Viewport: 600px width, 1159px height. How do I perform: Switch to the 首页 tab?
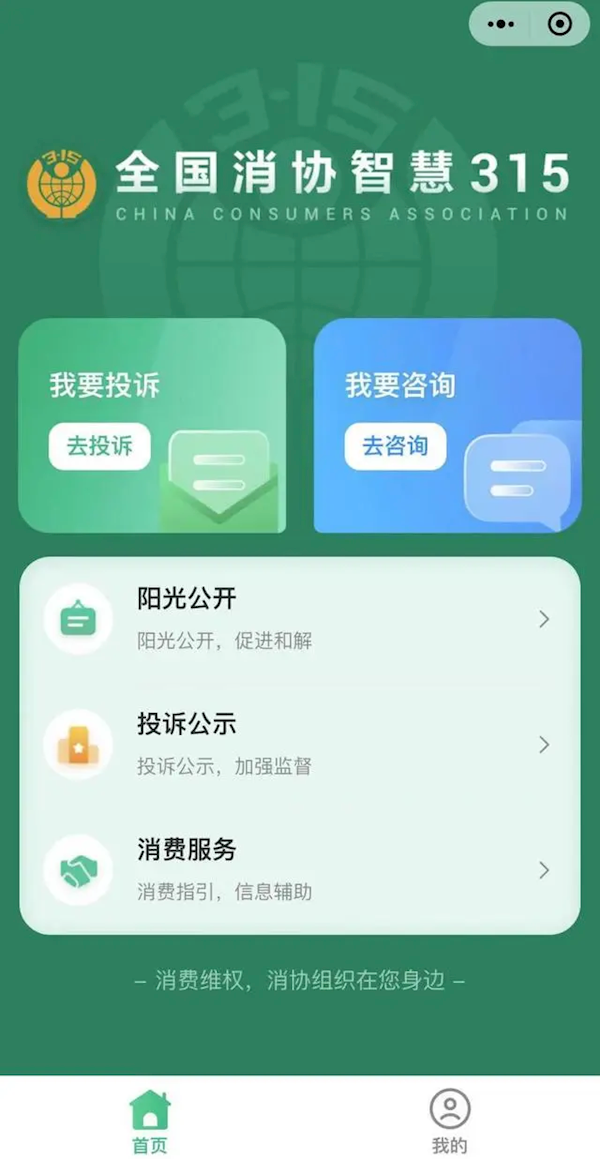point(150,1120)
